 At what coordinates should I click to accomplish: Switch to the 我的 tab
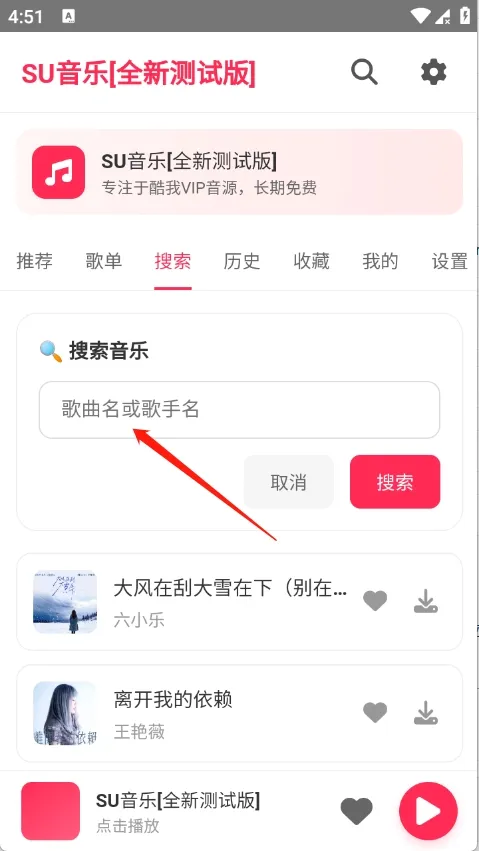(380, 261)
